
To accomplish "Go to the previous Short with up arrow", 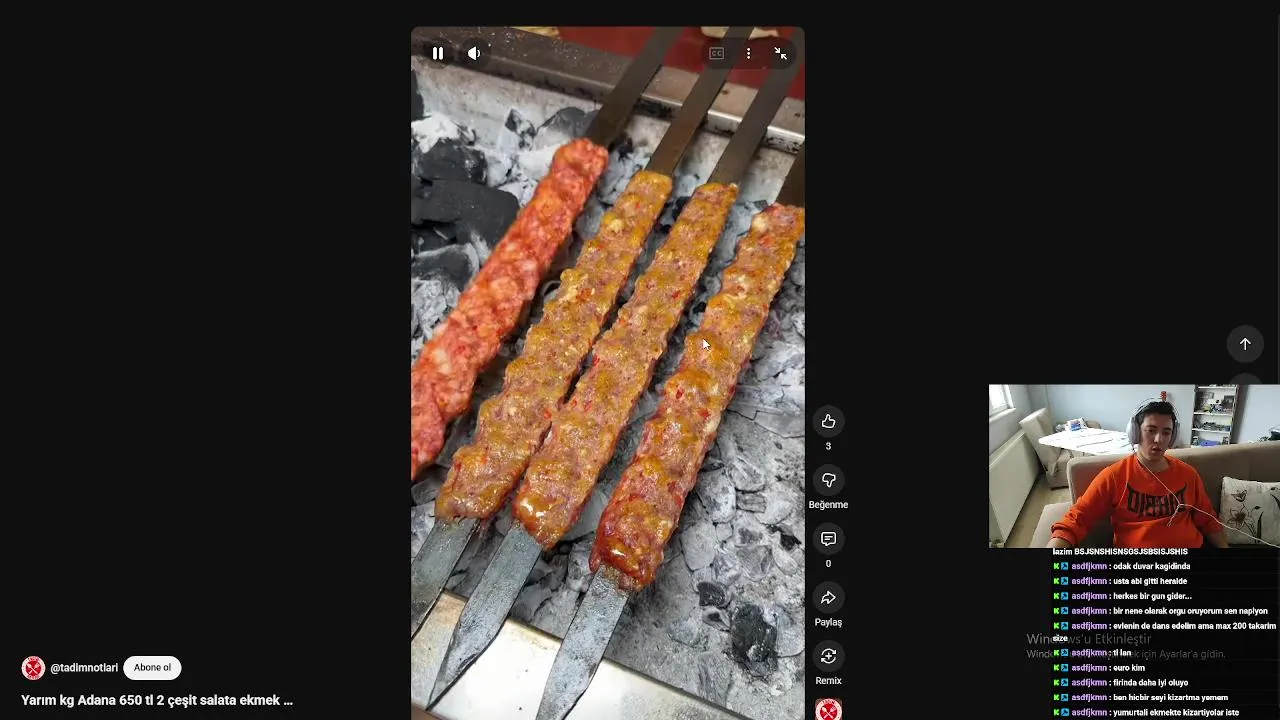I will (x=1245, y=344).
